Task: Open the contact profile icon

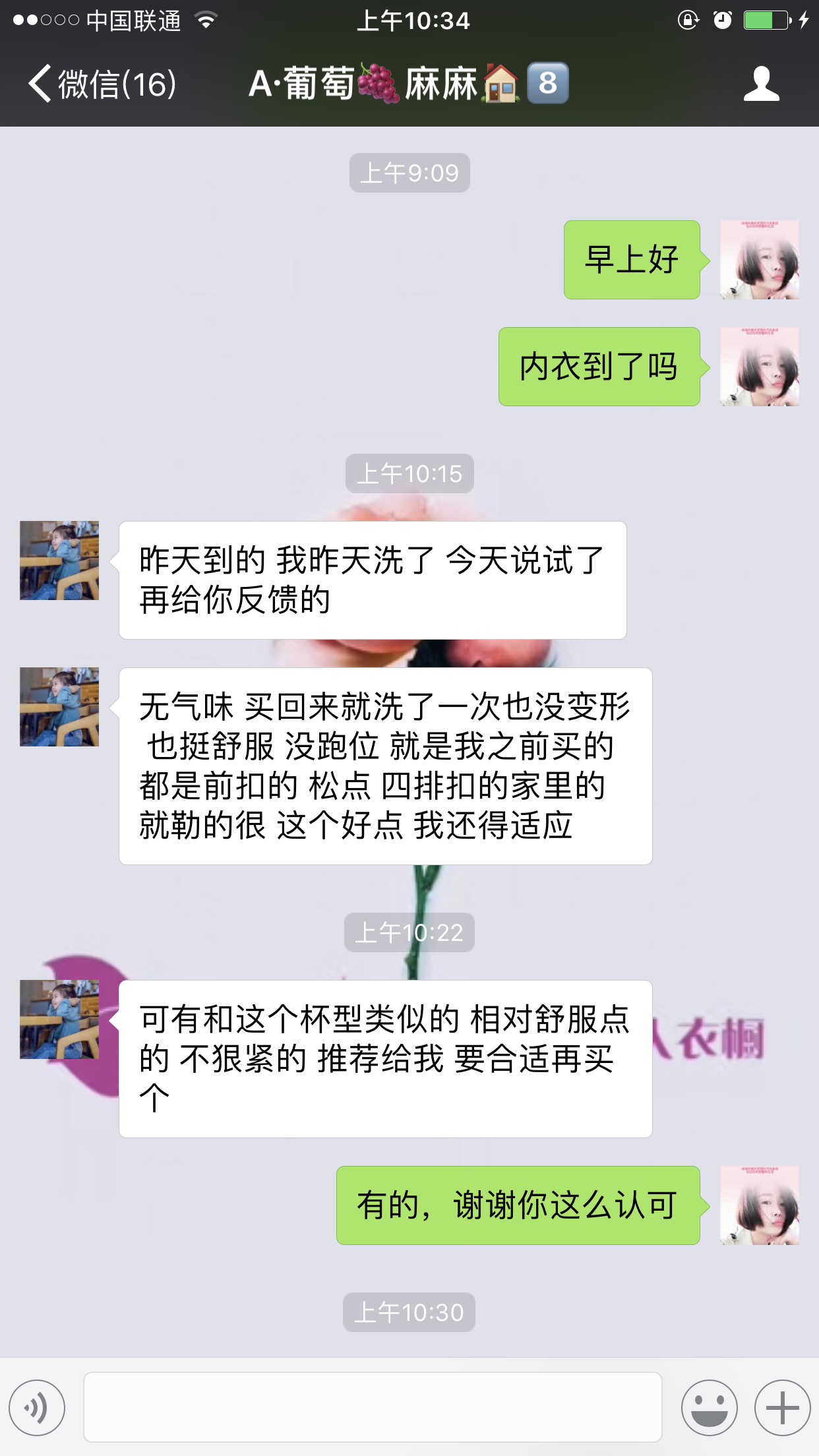Action: click(x=761, y=84)
